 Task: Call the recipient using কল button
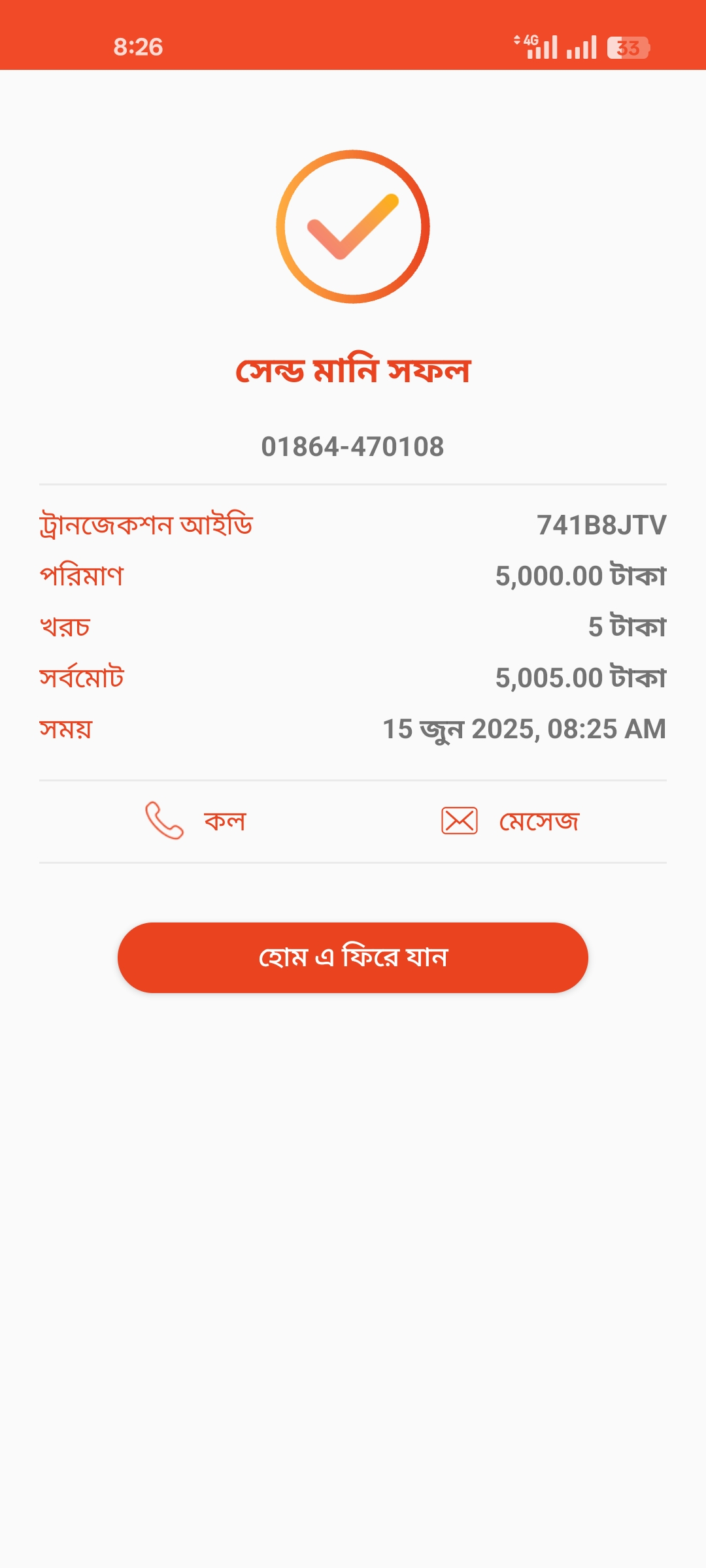click(195, 821)
